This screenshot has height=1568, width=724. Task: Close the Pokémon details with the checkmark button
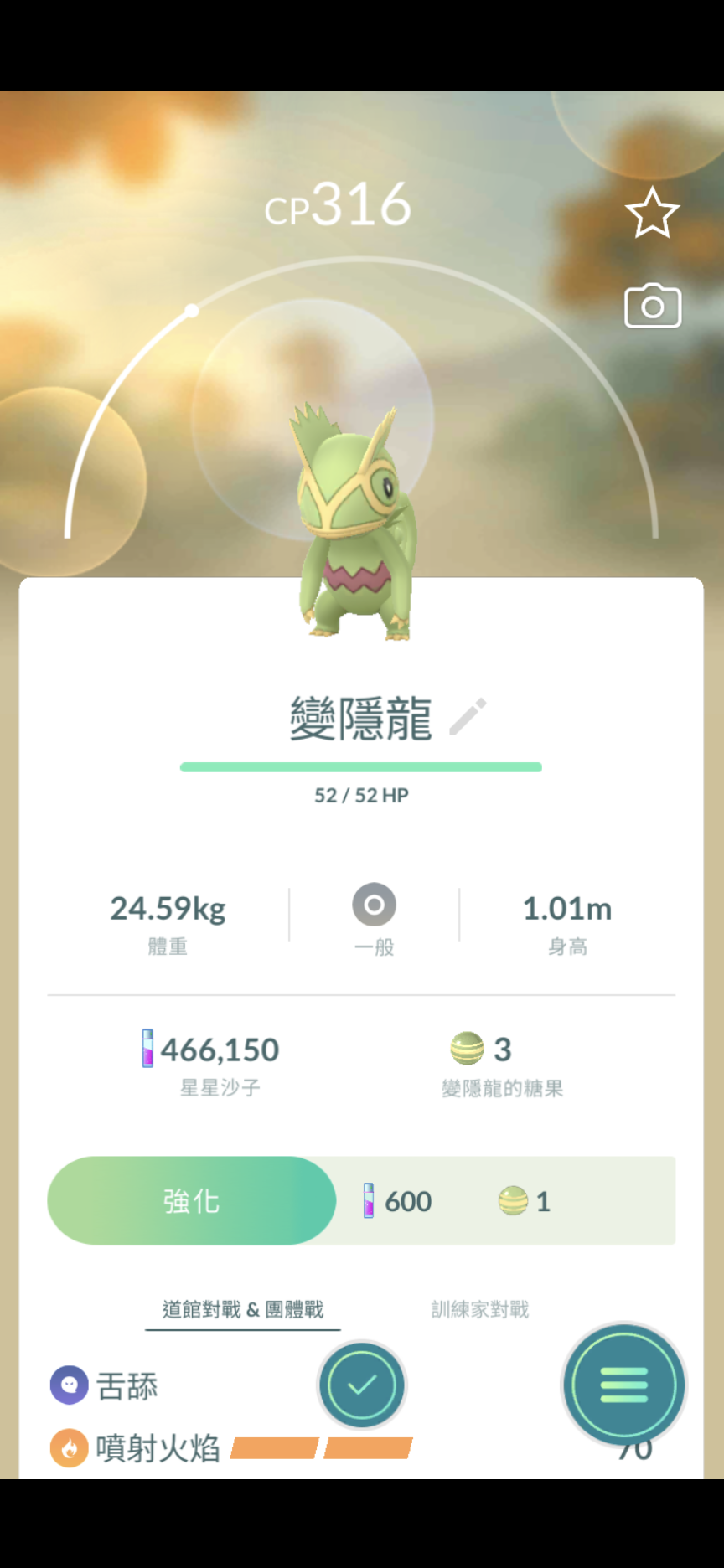click(362, 1385)
